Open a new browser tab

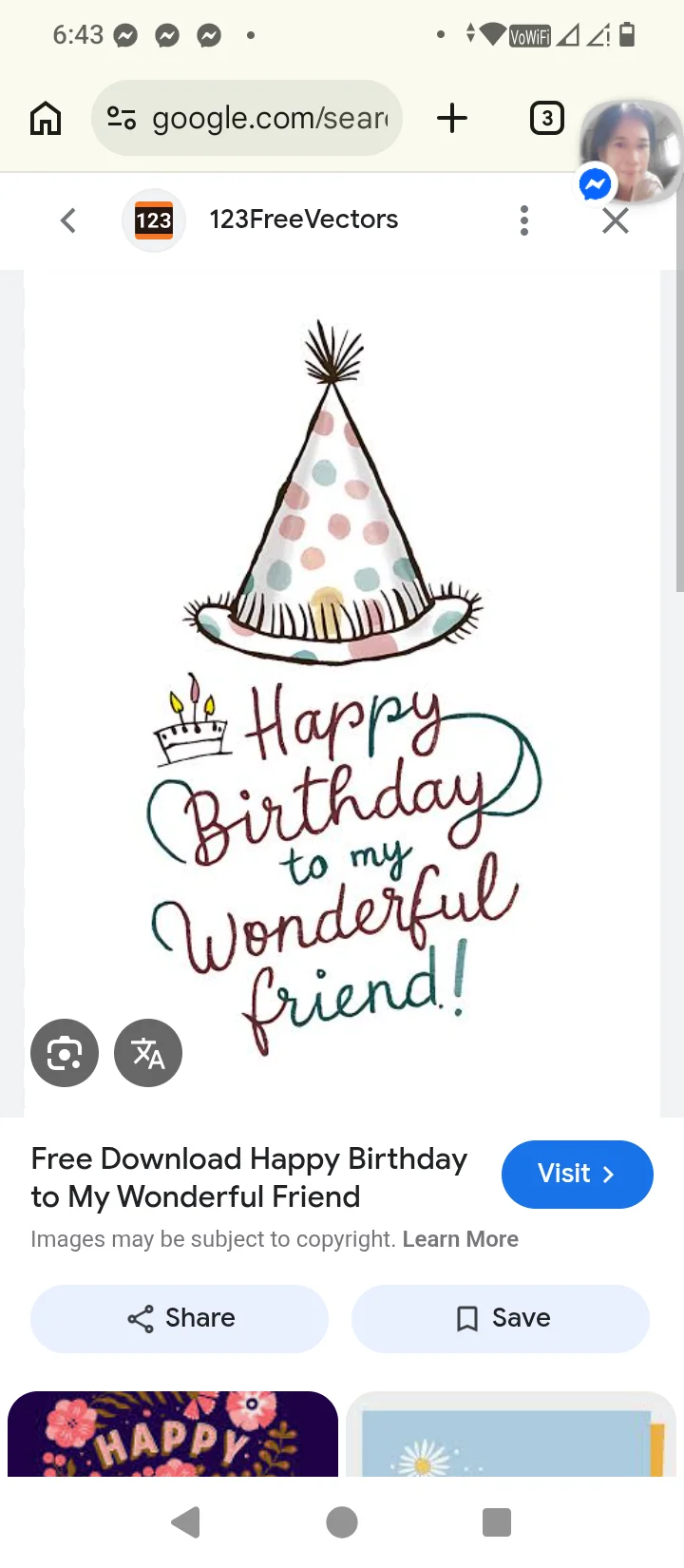click(452, 119)
